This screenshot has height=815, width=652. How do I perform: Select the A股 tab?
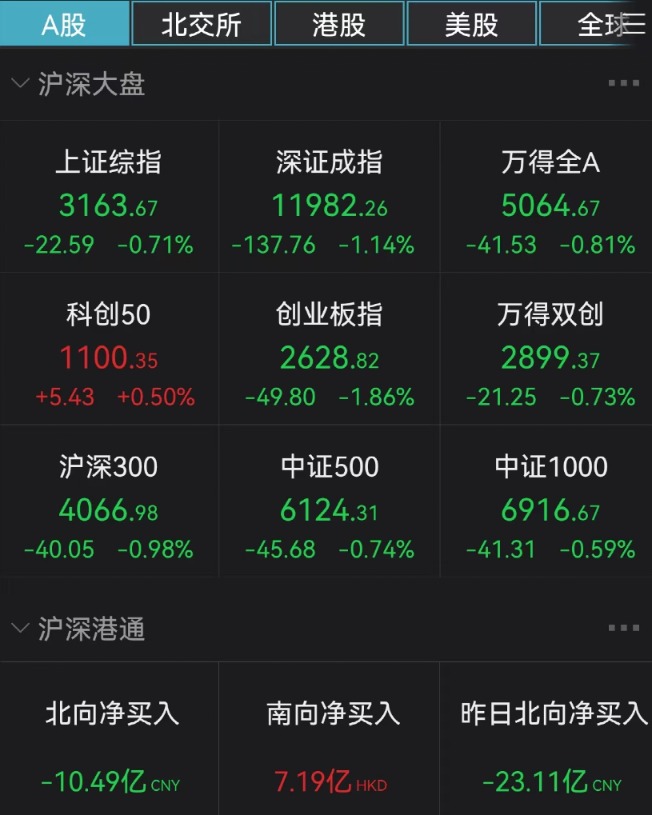pyautogui.click(x=64, y=24)
